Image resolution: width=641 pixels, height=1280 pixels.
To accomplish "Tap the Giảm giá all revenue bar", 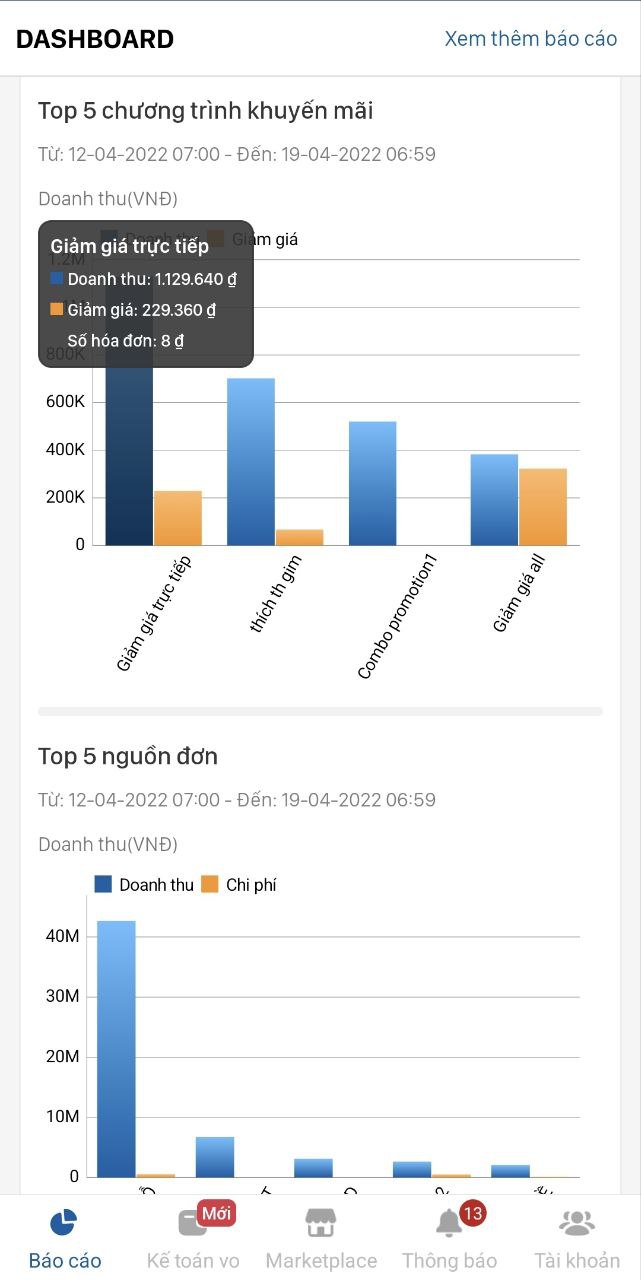I will (x=494, y=499).
